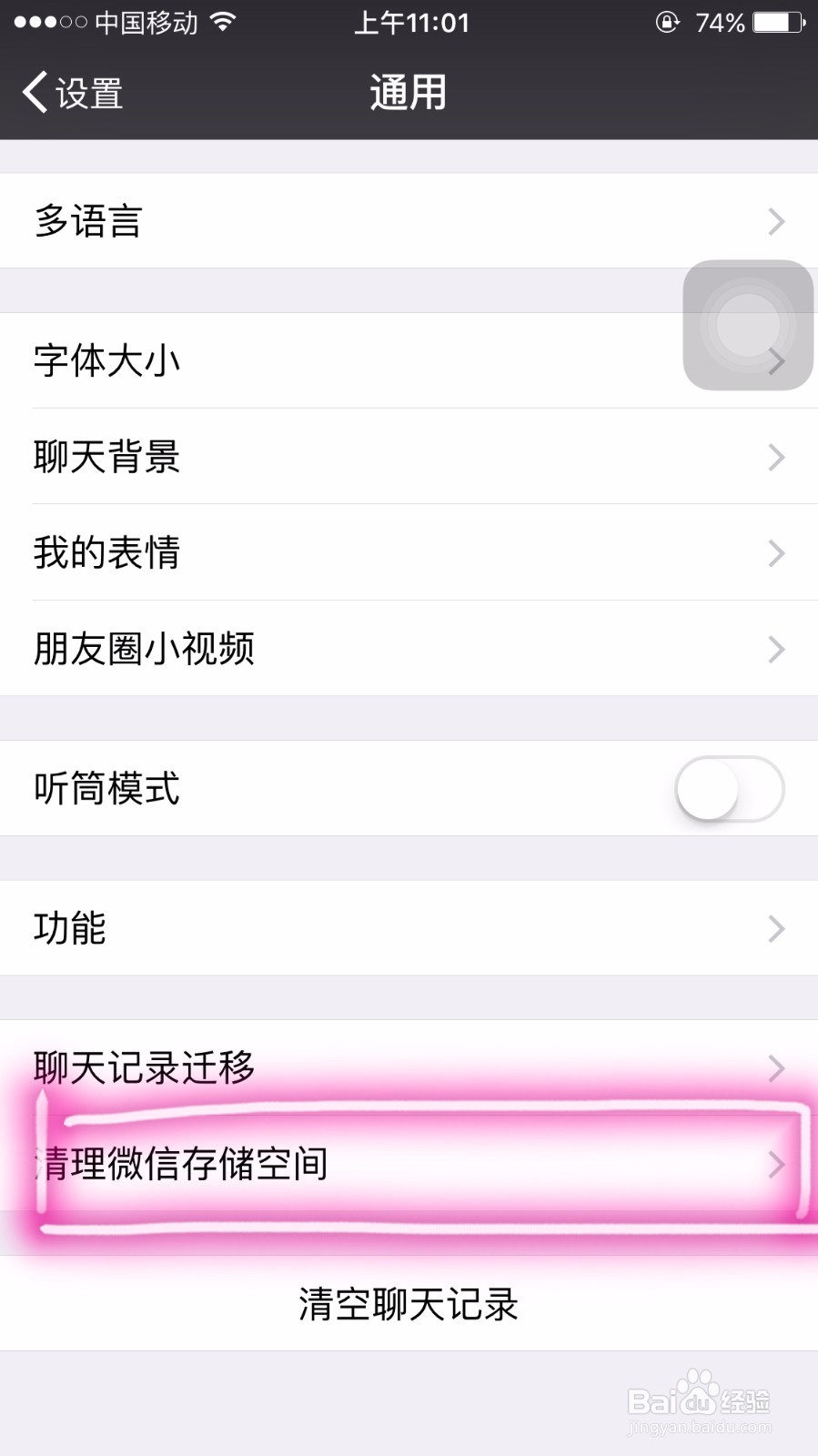Tap the 清空聊天记录 button
The height and width of the screenshot is (1456, 818).
[x=408, y=1304]
